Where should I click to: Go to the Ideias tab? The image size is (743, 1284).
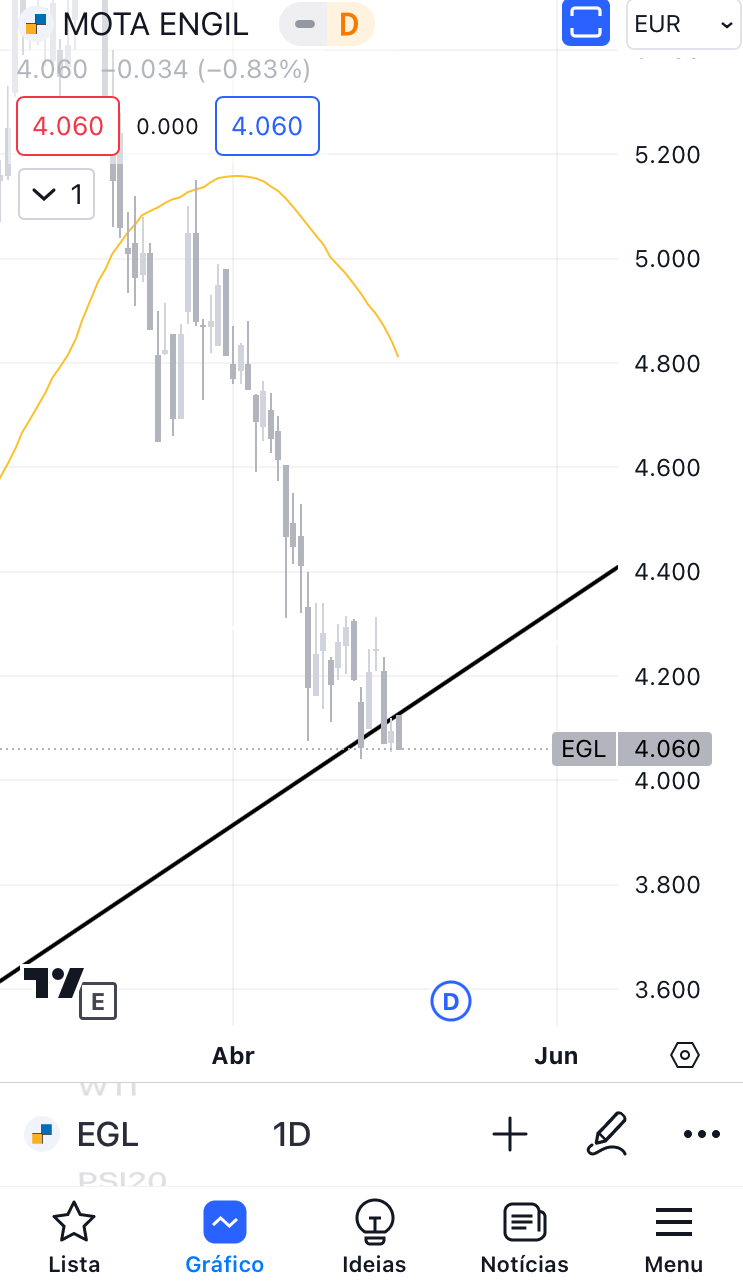[374, 1238]
